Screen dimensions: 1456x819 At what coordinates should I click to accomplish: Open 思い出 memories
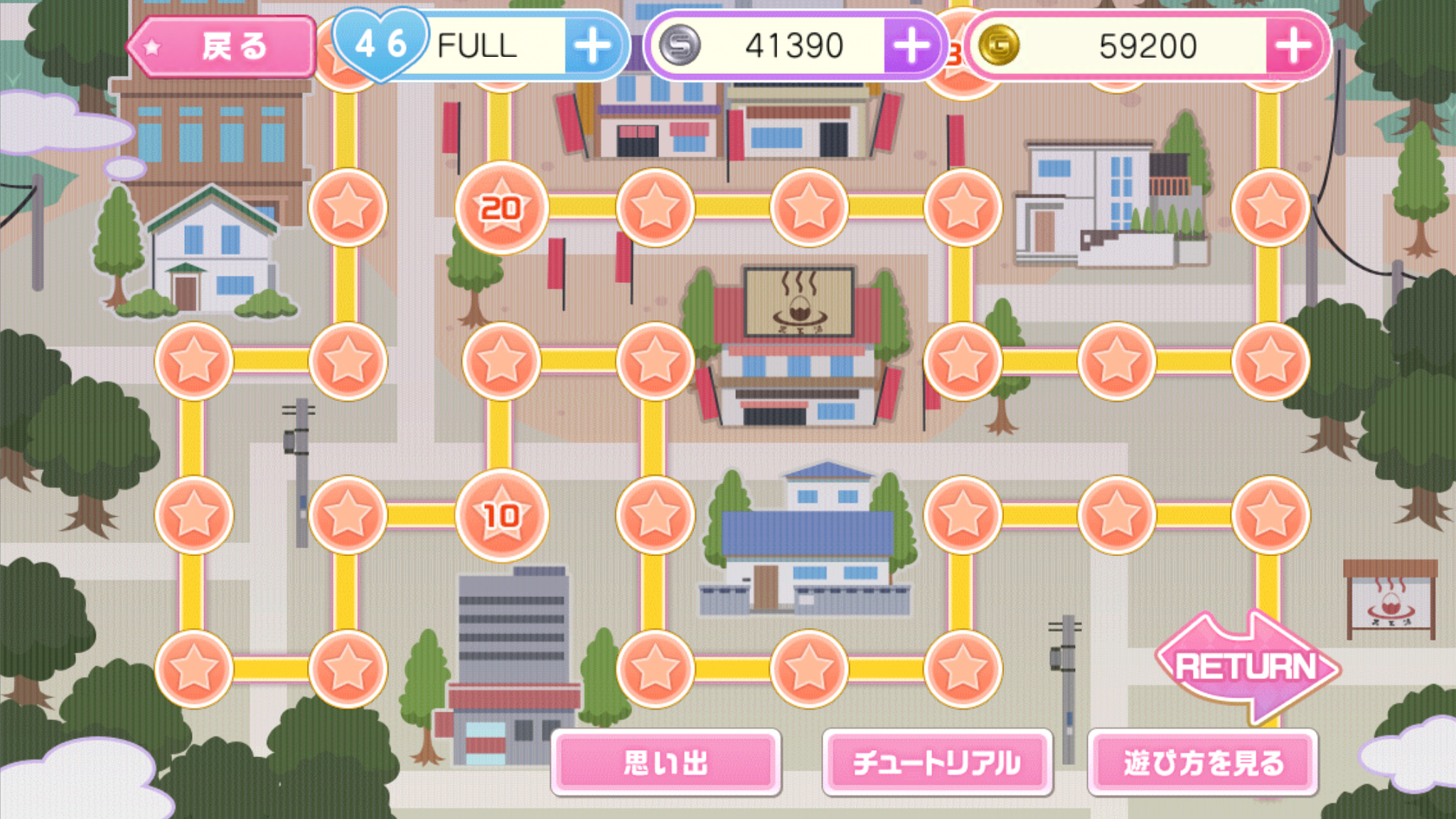tap(666, 763)
